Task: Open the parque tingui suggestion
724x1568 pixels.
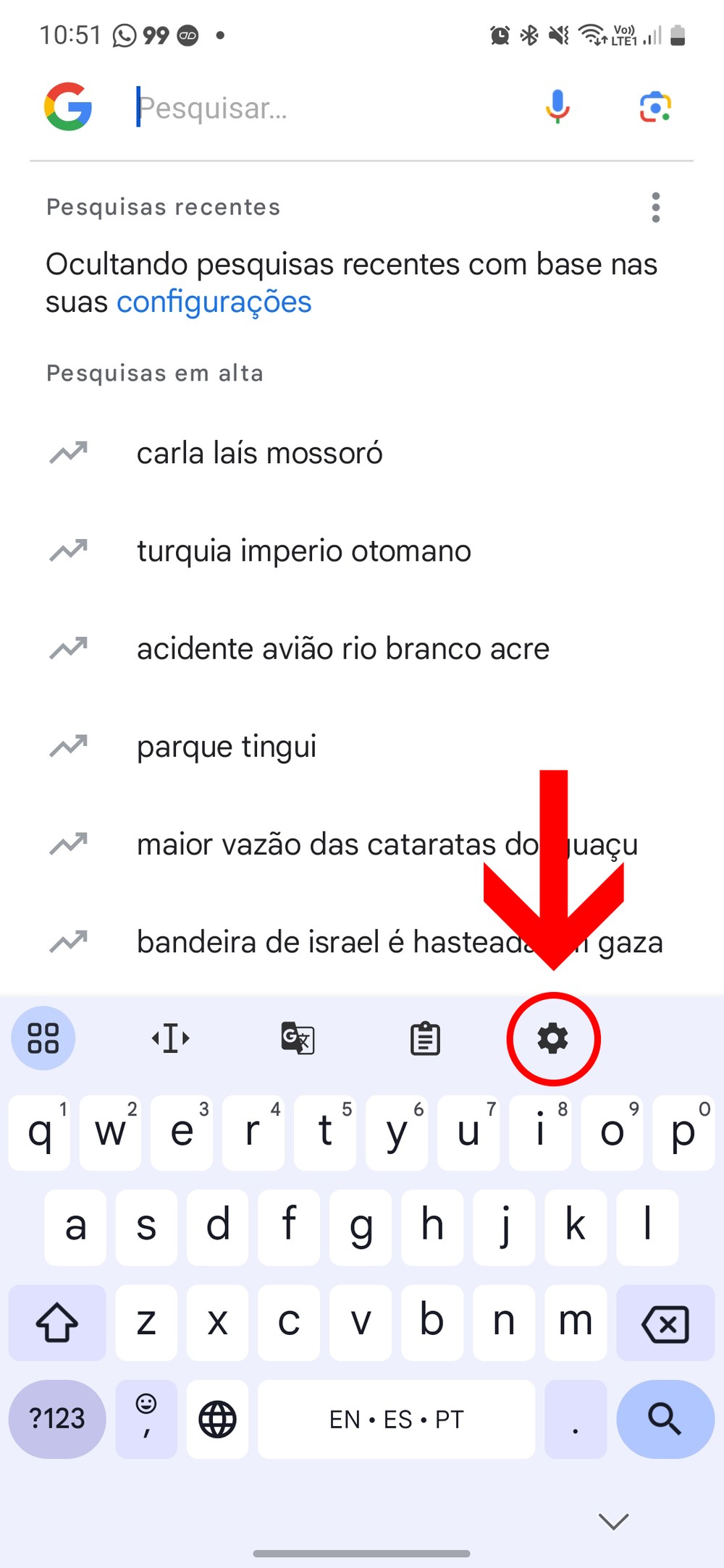Action: point(227,747)
